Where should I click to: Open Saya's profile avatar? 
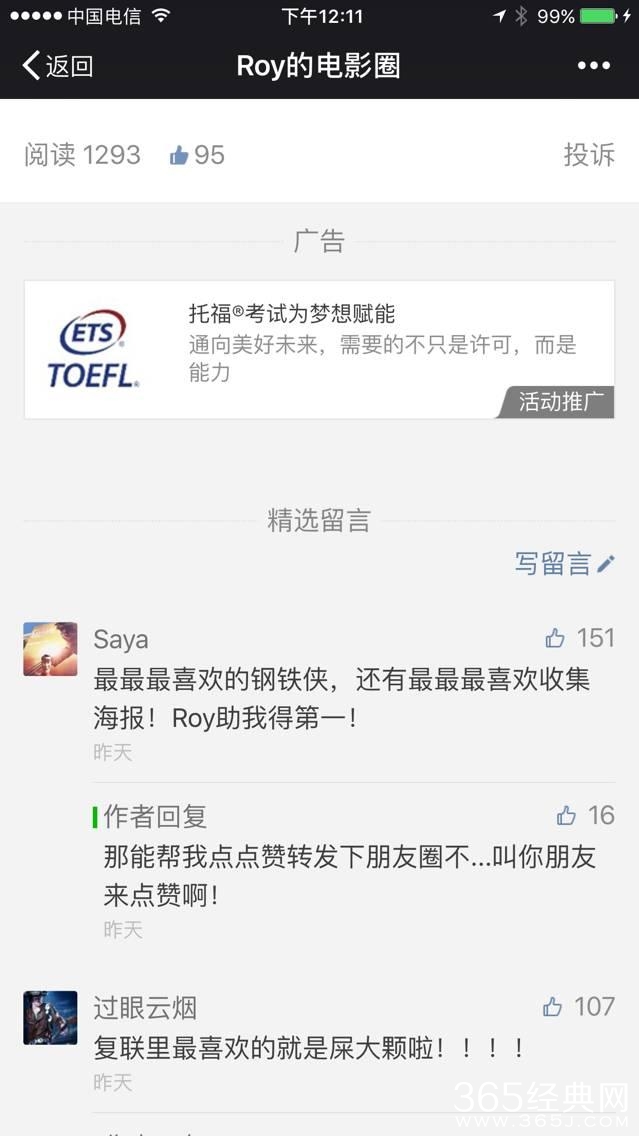point(50,649)
